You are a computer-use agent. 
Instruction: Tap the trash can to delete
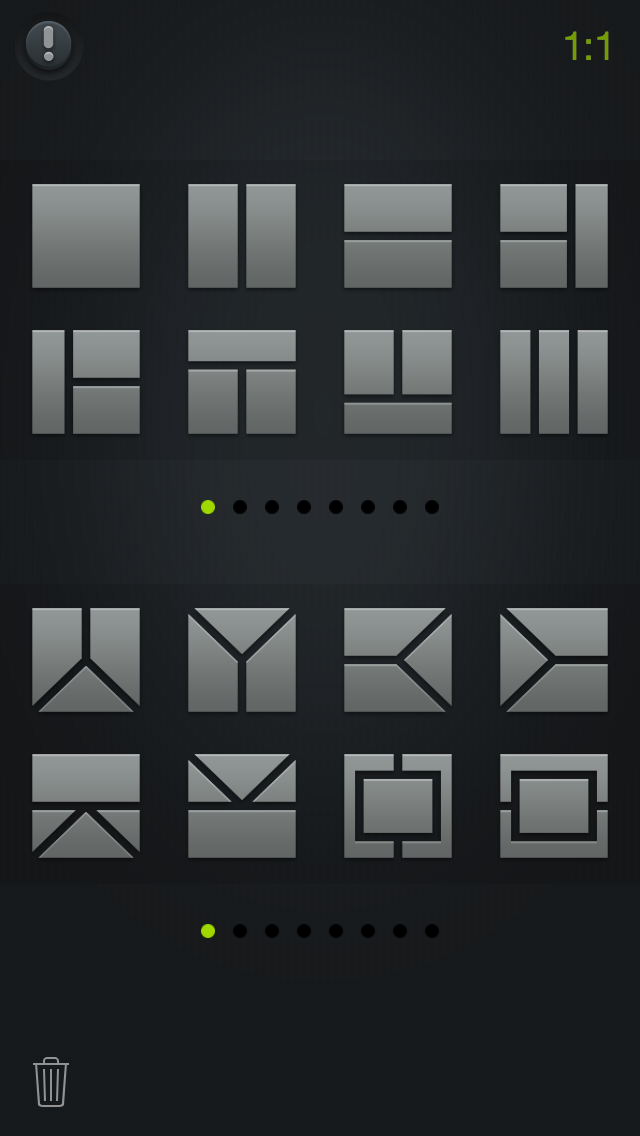pos(51,1082)
